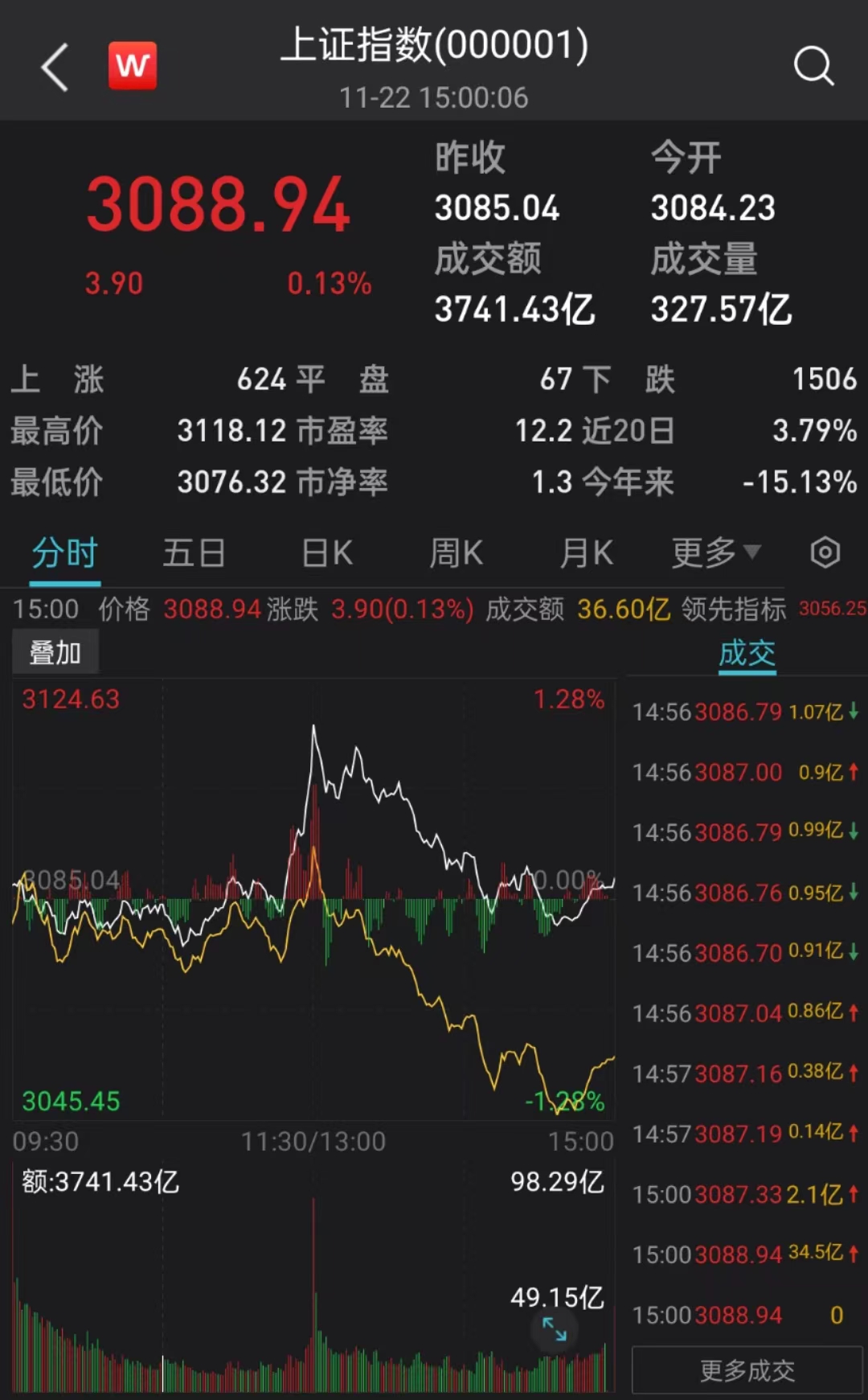Image resolution: width=868 pixels, height=1400 pixels.
Task: Select the 分时 (intraday) tab
Action: click(x=63, y=552)
